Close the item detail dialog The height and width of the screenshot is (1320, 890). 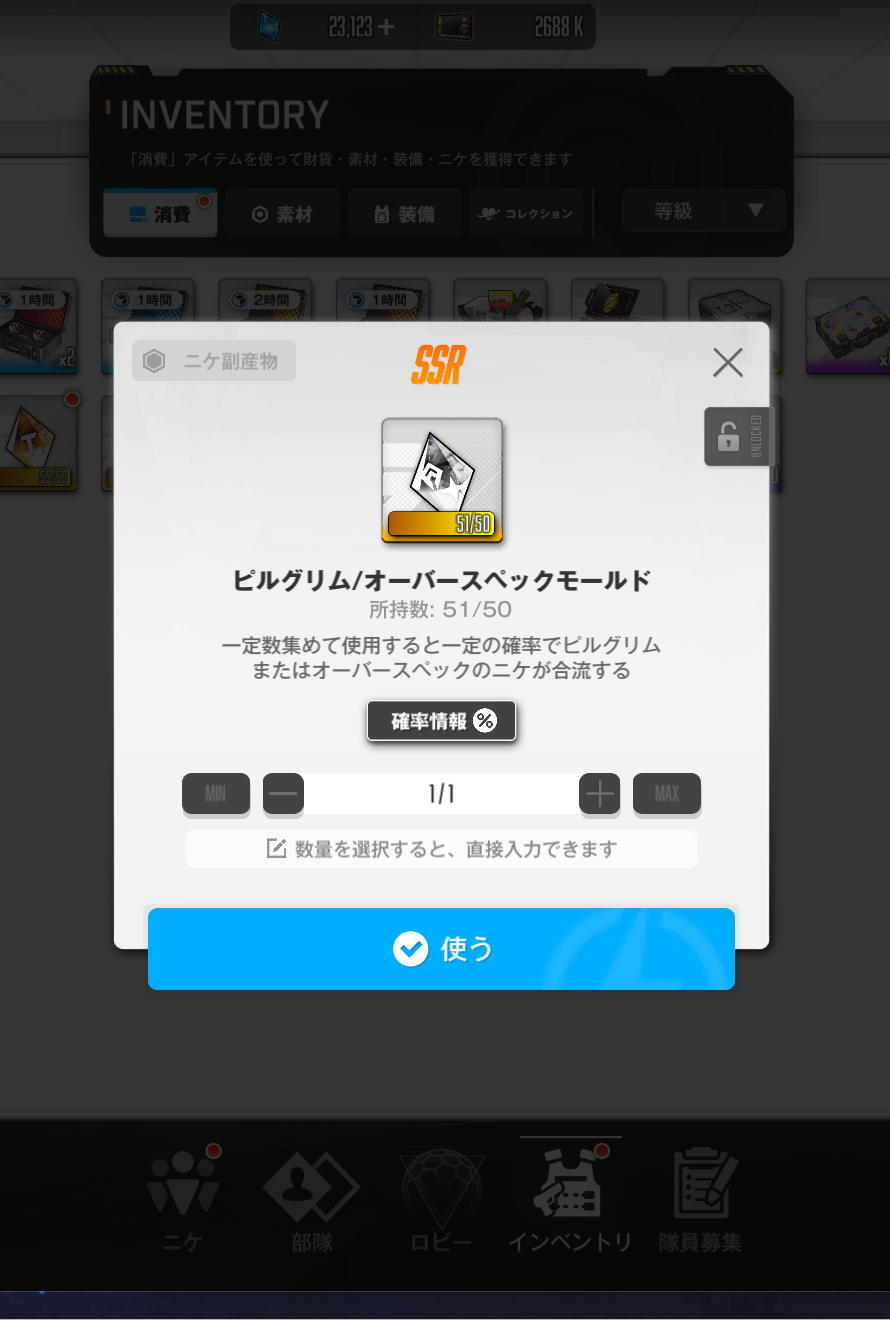[x=728, y=362]
